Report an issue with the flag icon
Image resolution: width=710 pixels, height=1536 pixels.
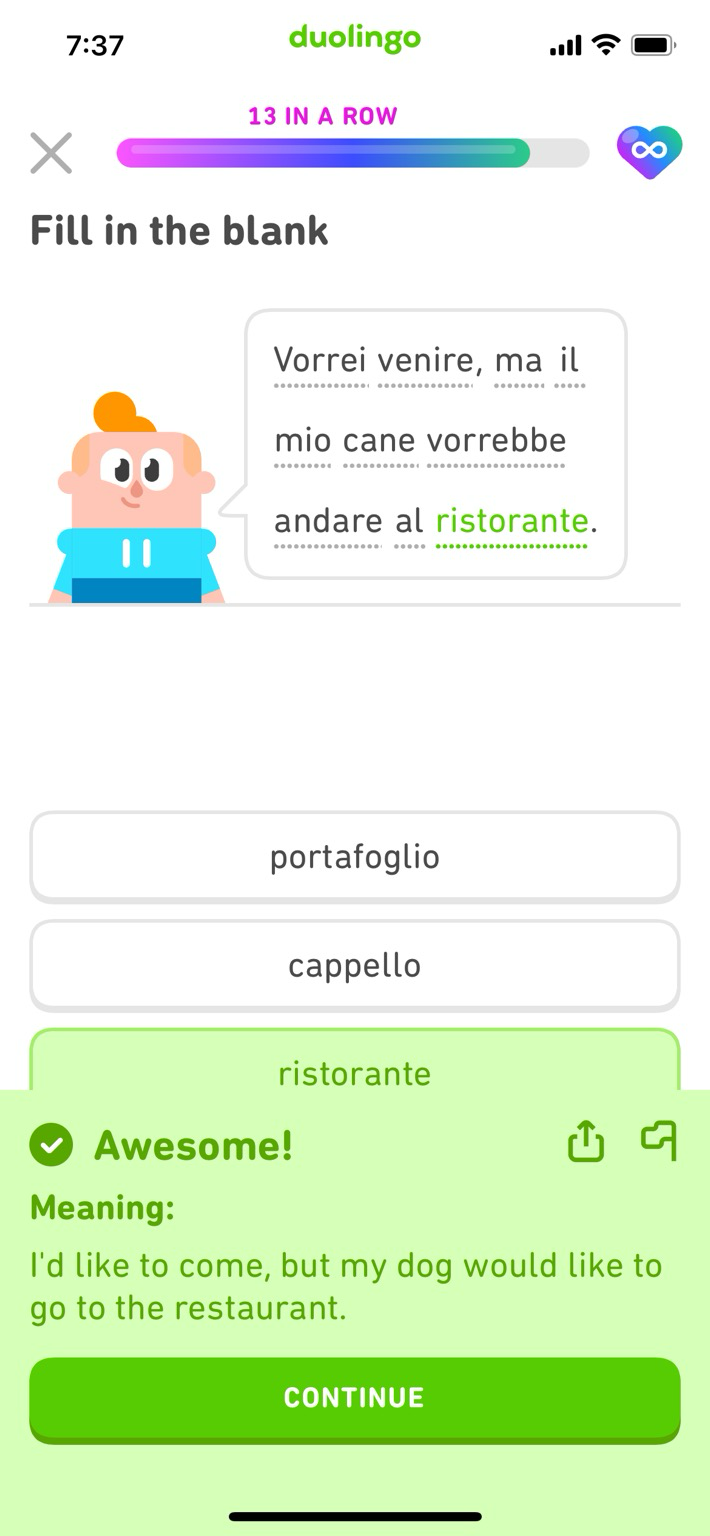click(659, 1140)
